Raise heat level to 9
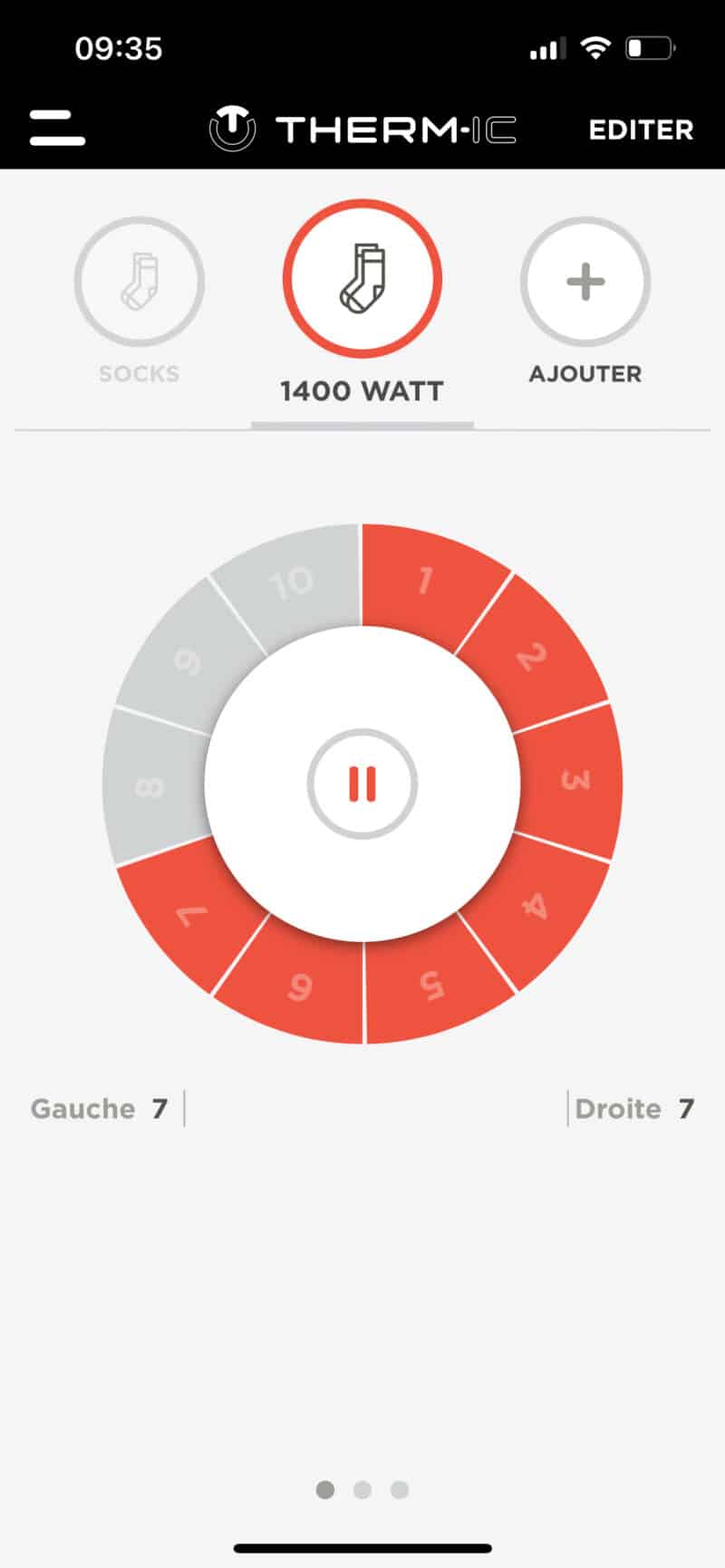The width and height of the screenshot is (725, 1568). tap(188, 661)
